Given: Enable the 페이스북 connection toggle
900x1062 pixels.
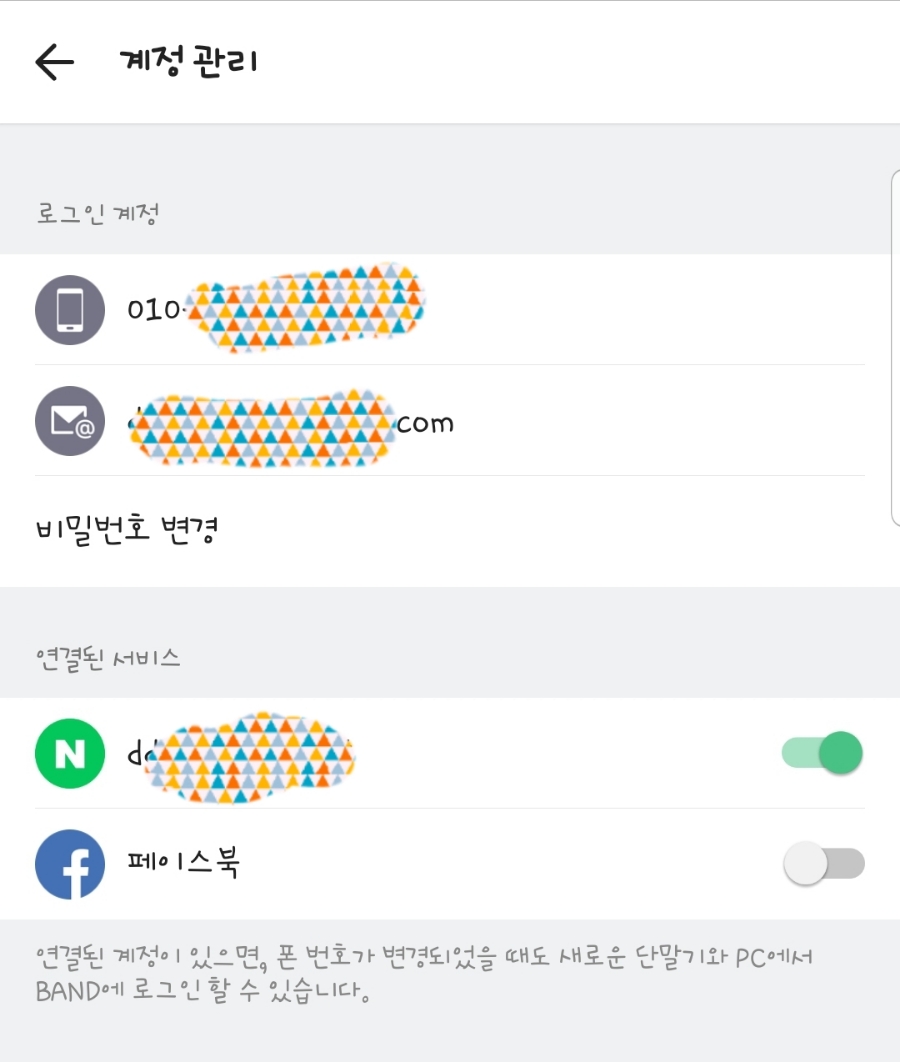Looking at the screenshot, I should click(822, 863).
